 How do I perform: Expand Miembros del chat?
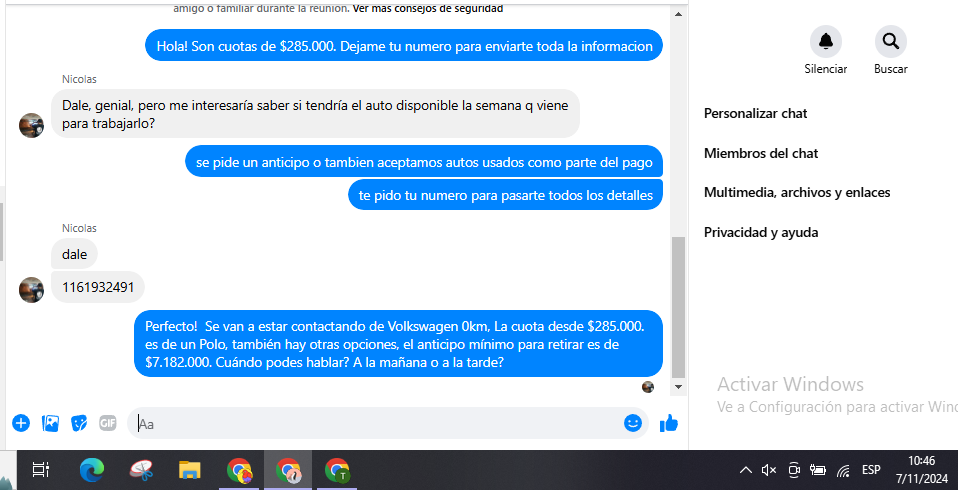pyautogui.click(x=760, y=153)
